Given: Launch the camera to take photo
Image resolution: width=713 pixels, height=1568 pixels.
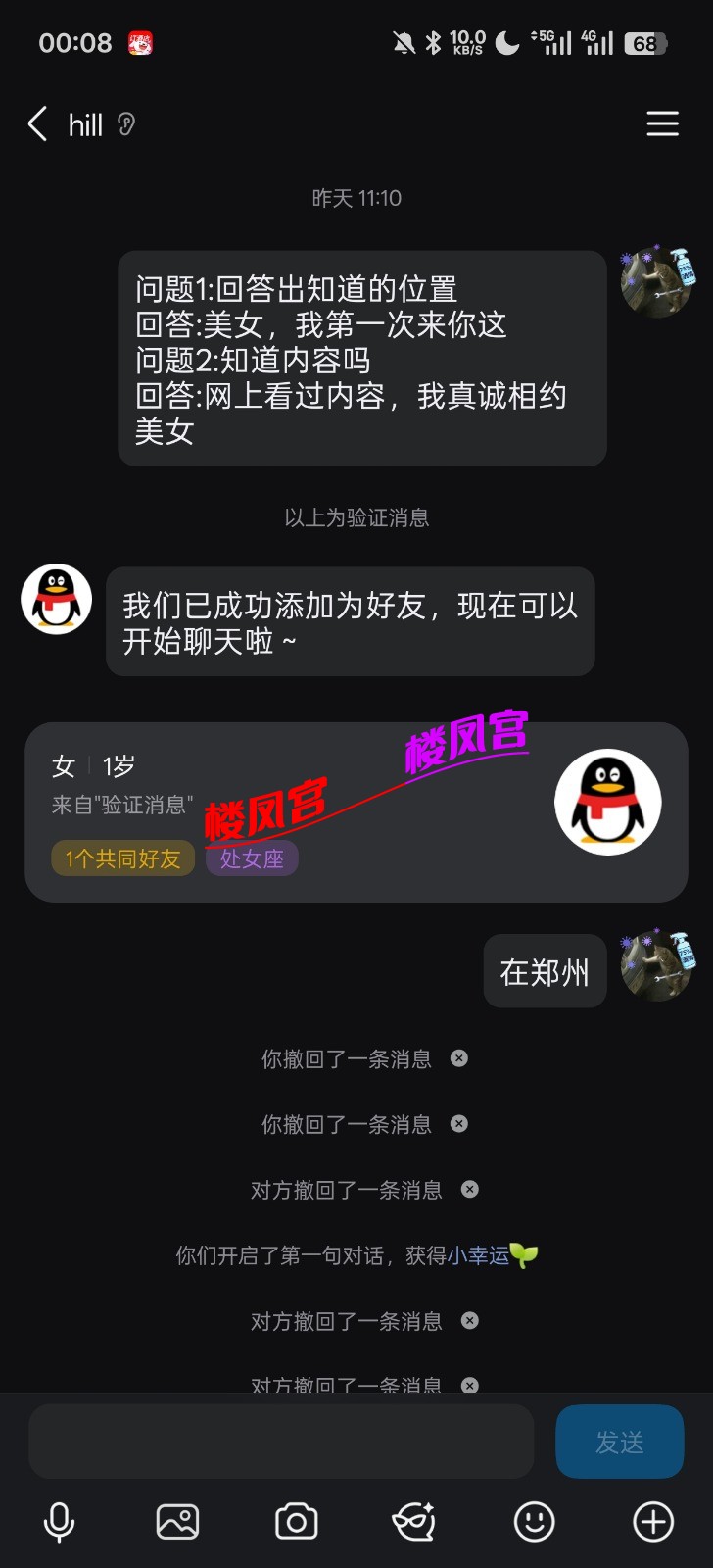Looking at the screenshot, I should (296, 1522).
